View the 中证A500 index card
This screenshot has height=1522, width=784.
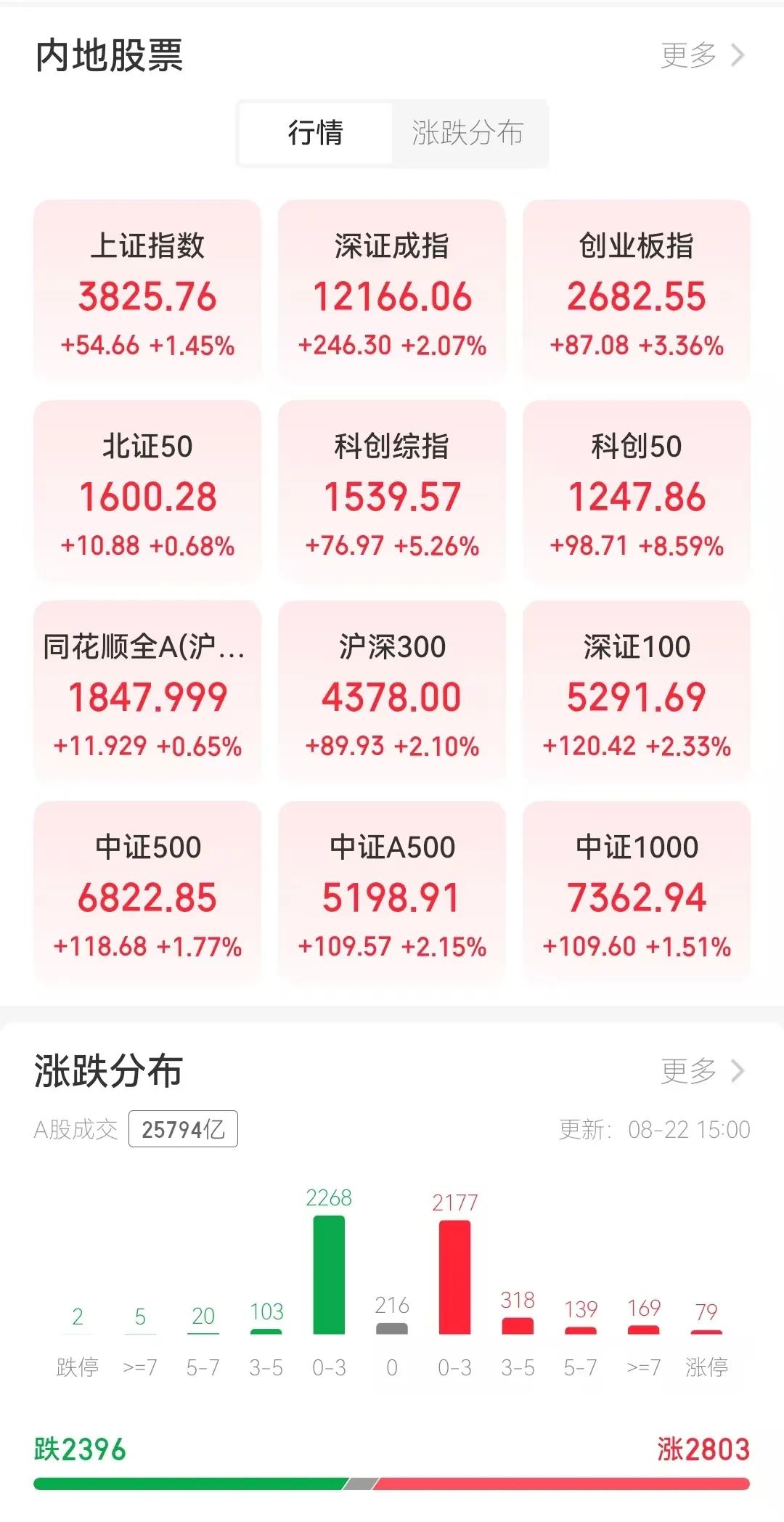[x=392, y=892]
